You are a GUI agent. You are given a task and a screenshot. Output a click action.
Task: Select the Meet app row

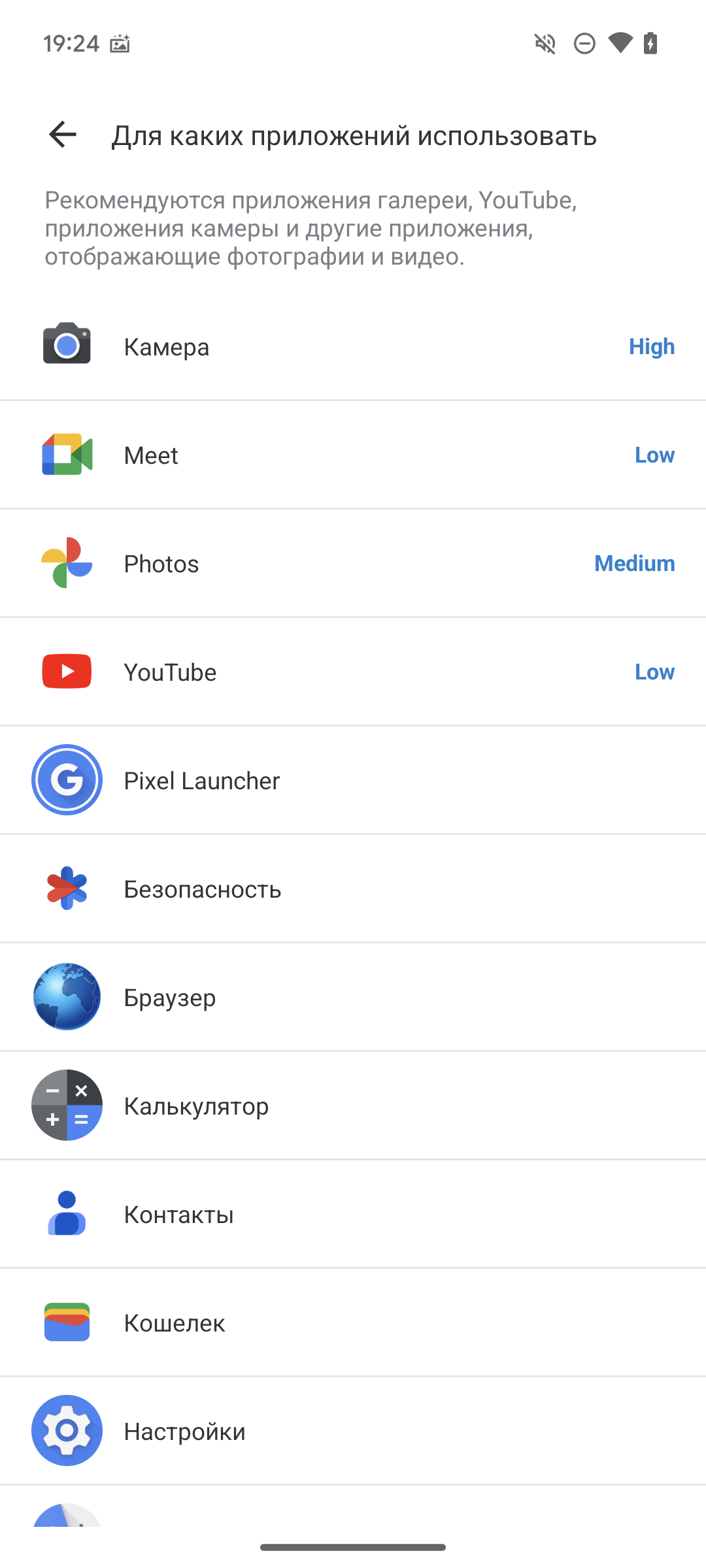point(353,455)
